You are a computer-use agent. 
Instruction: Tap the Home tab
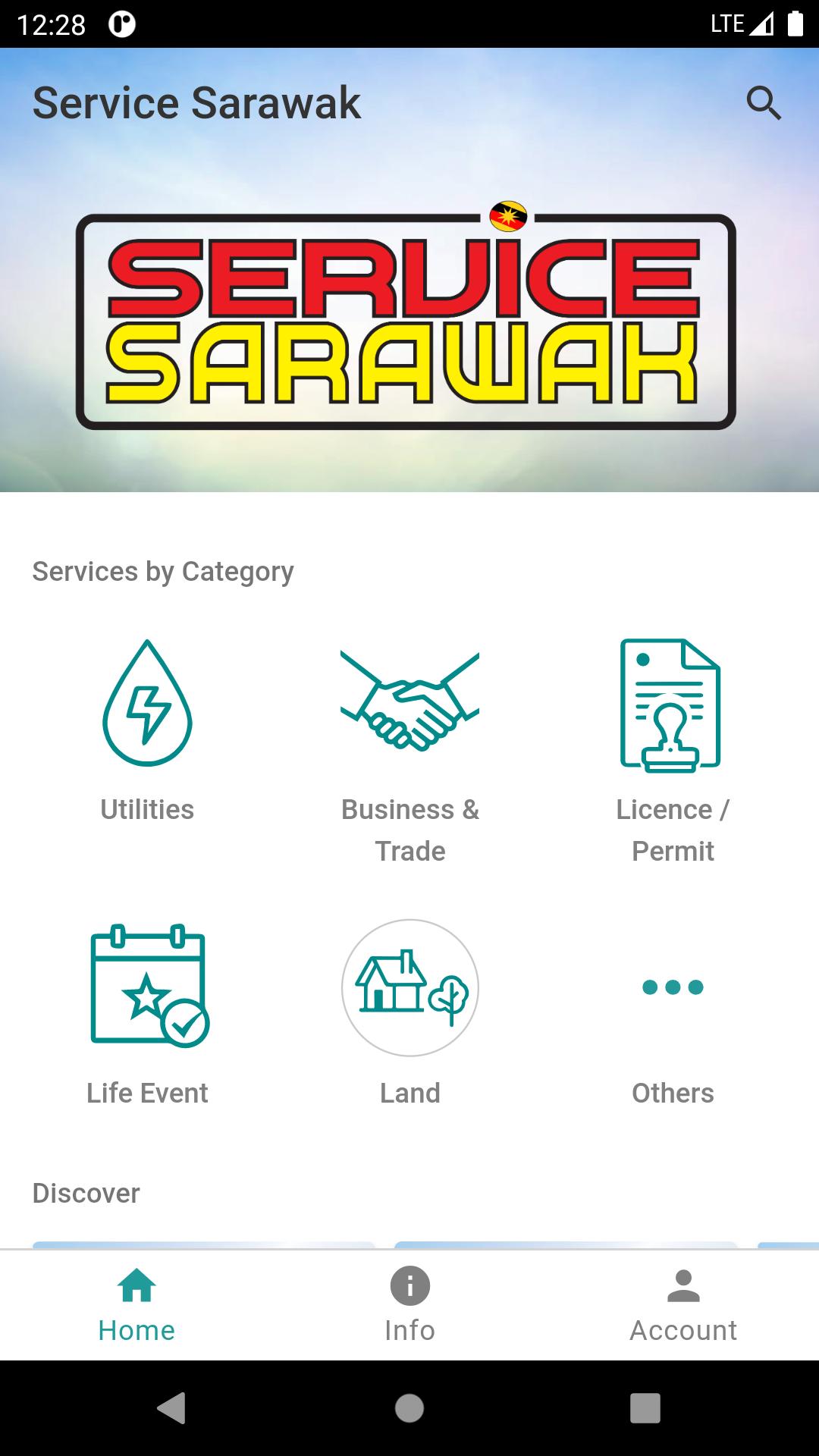point(136,1304)
